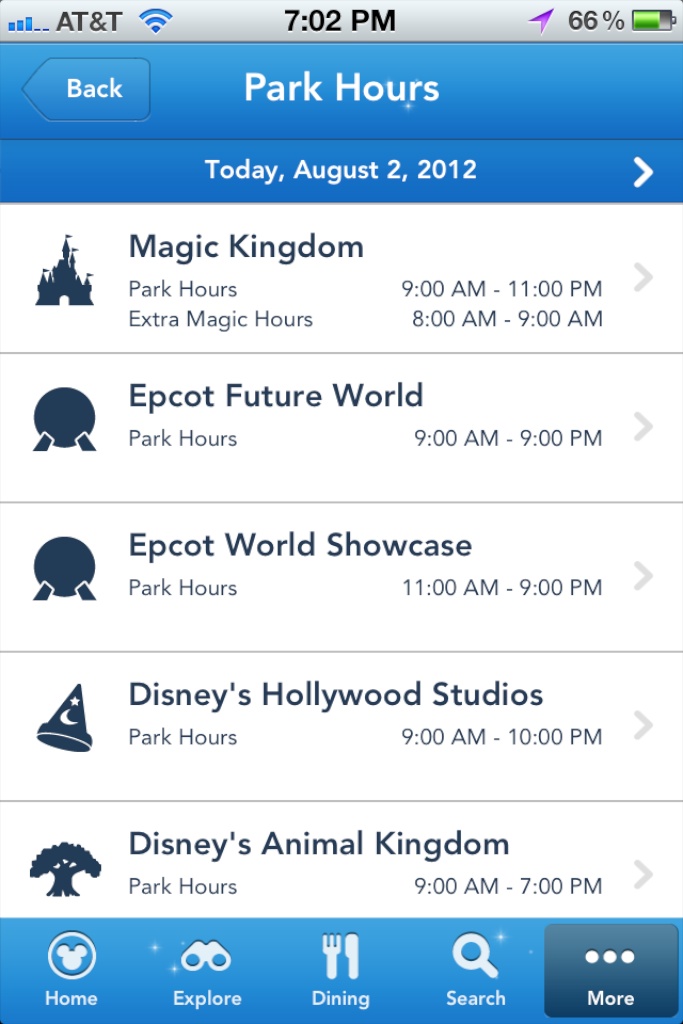Open Disney's Animal Kingdom hours
This screenshot has height=1024, width=683.
pyautogui.click(x=341, y=862)
